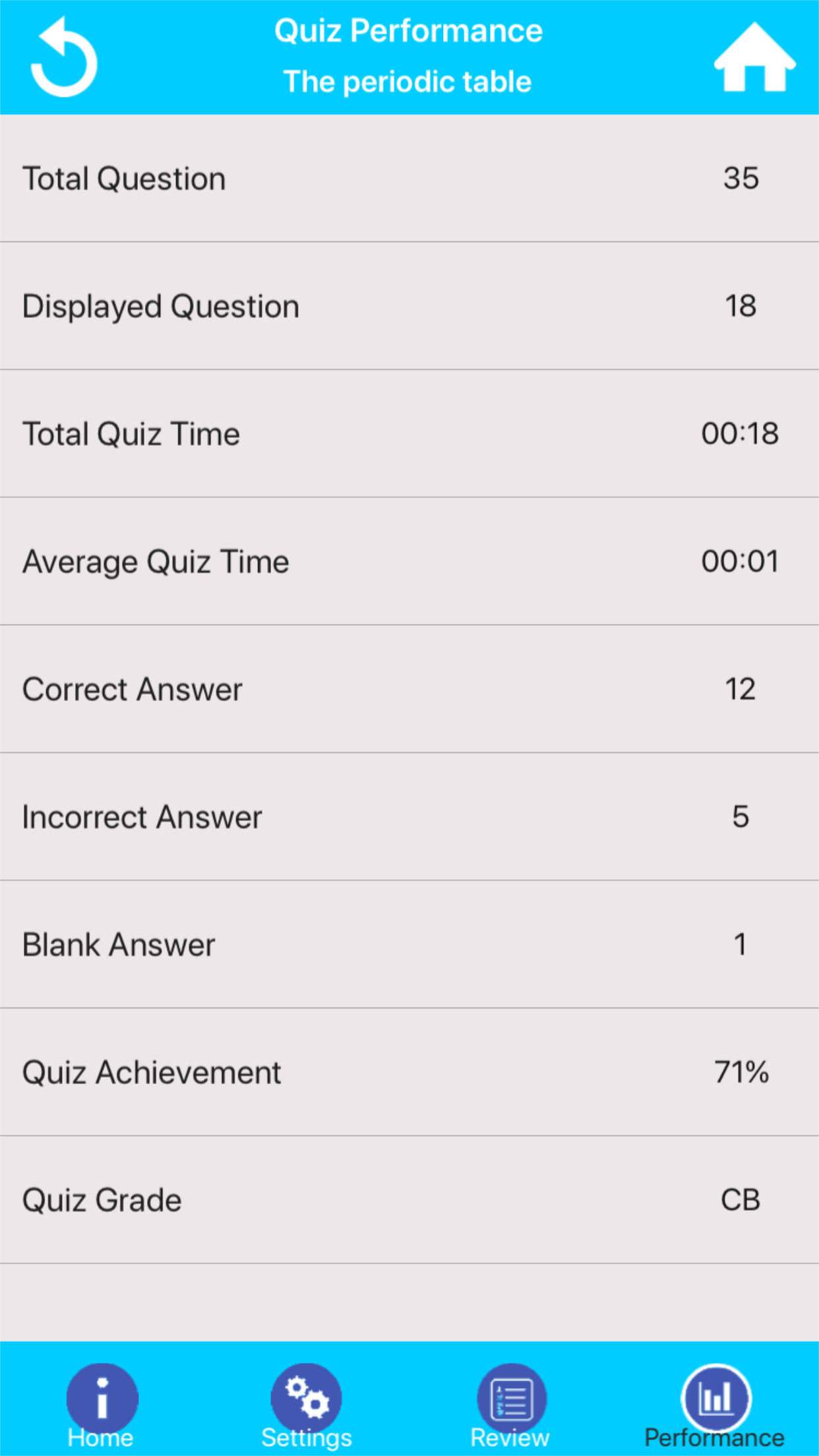The width and height of the screenshot is (819, 1456).
Task: Go to the house icon in header
Action: (x=754, y=58)
